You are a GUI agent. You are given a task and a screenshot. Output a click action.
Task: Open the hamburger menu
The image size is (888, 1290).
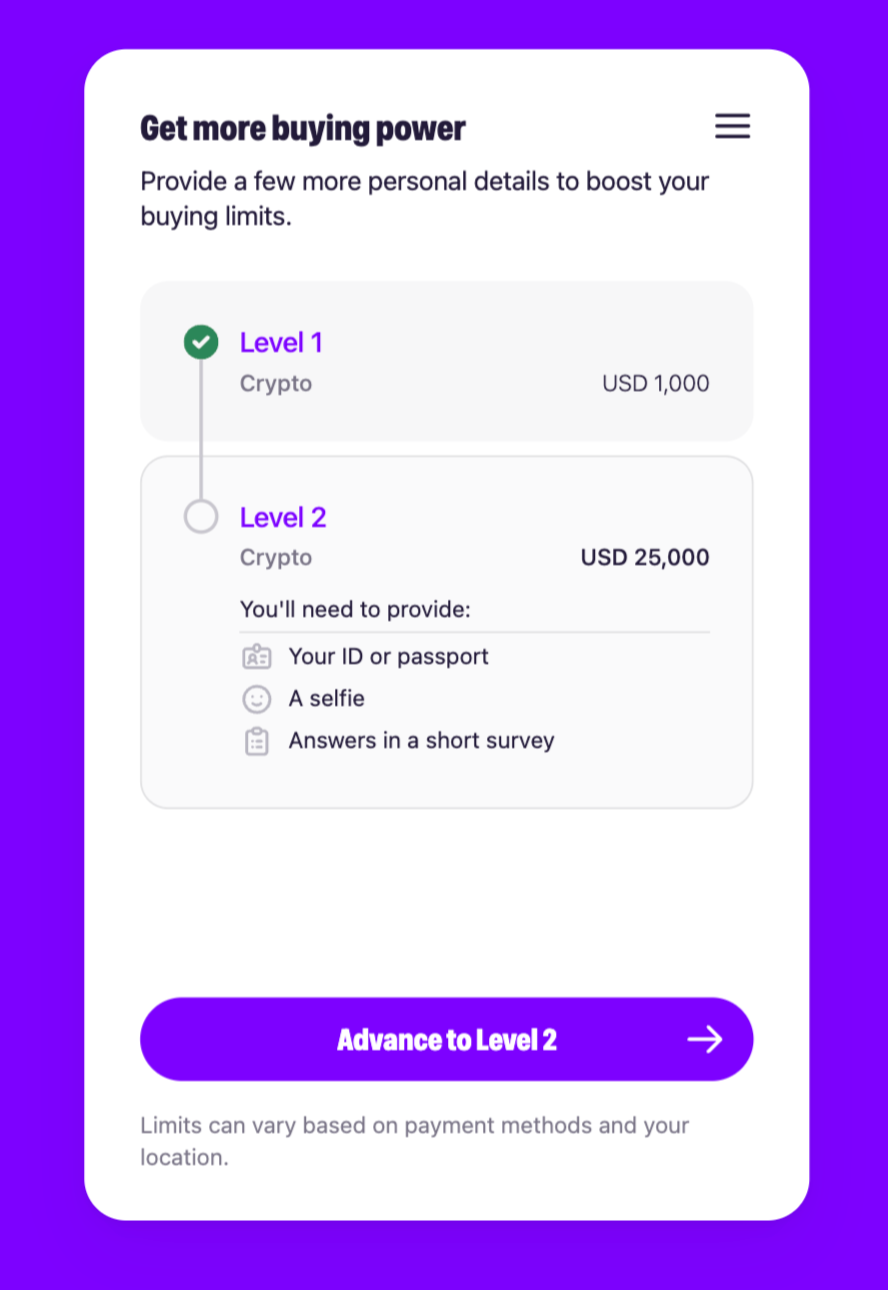pyautogui.click(x=732, y=126)
